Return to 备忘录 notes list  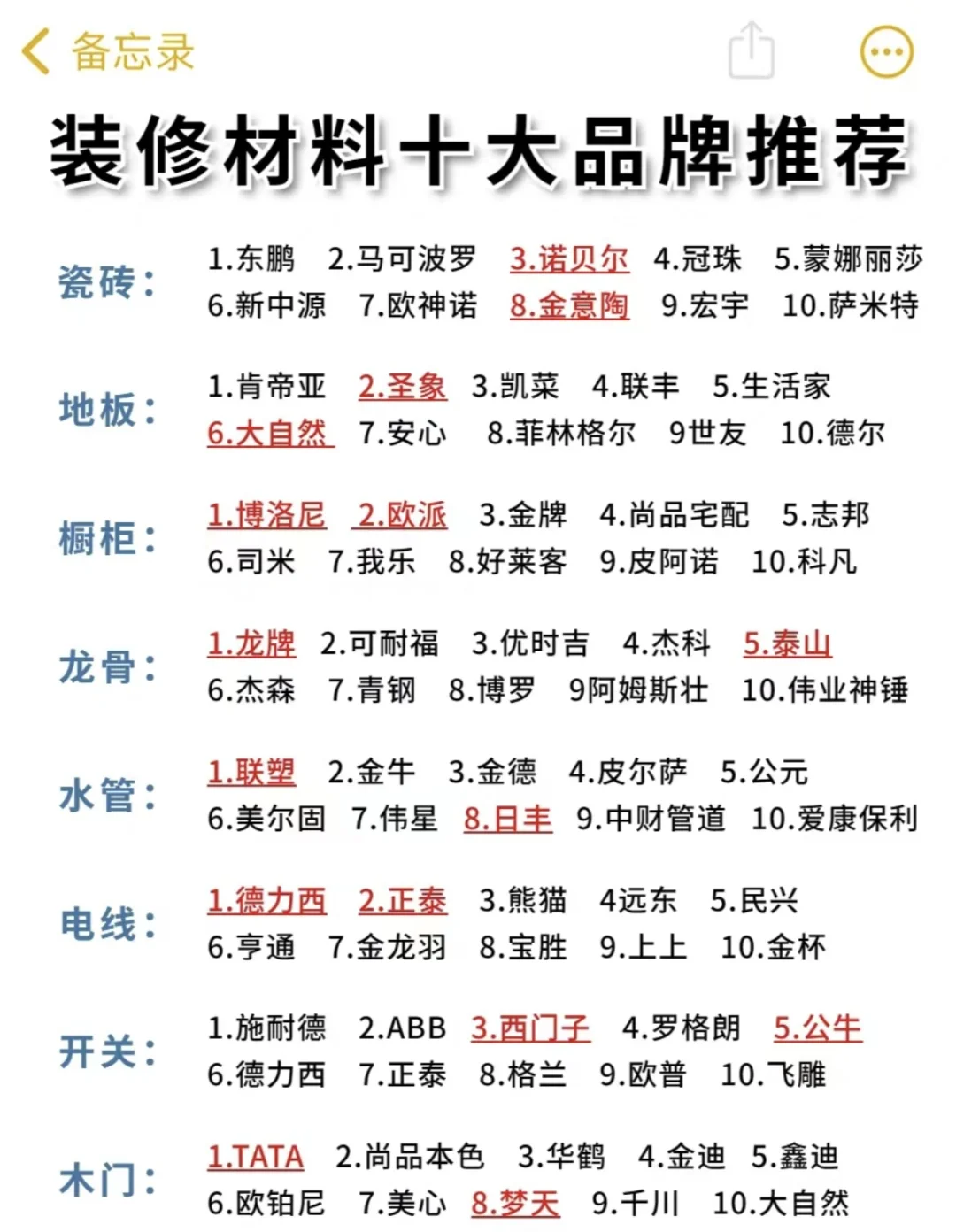click(124, 51)
